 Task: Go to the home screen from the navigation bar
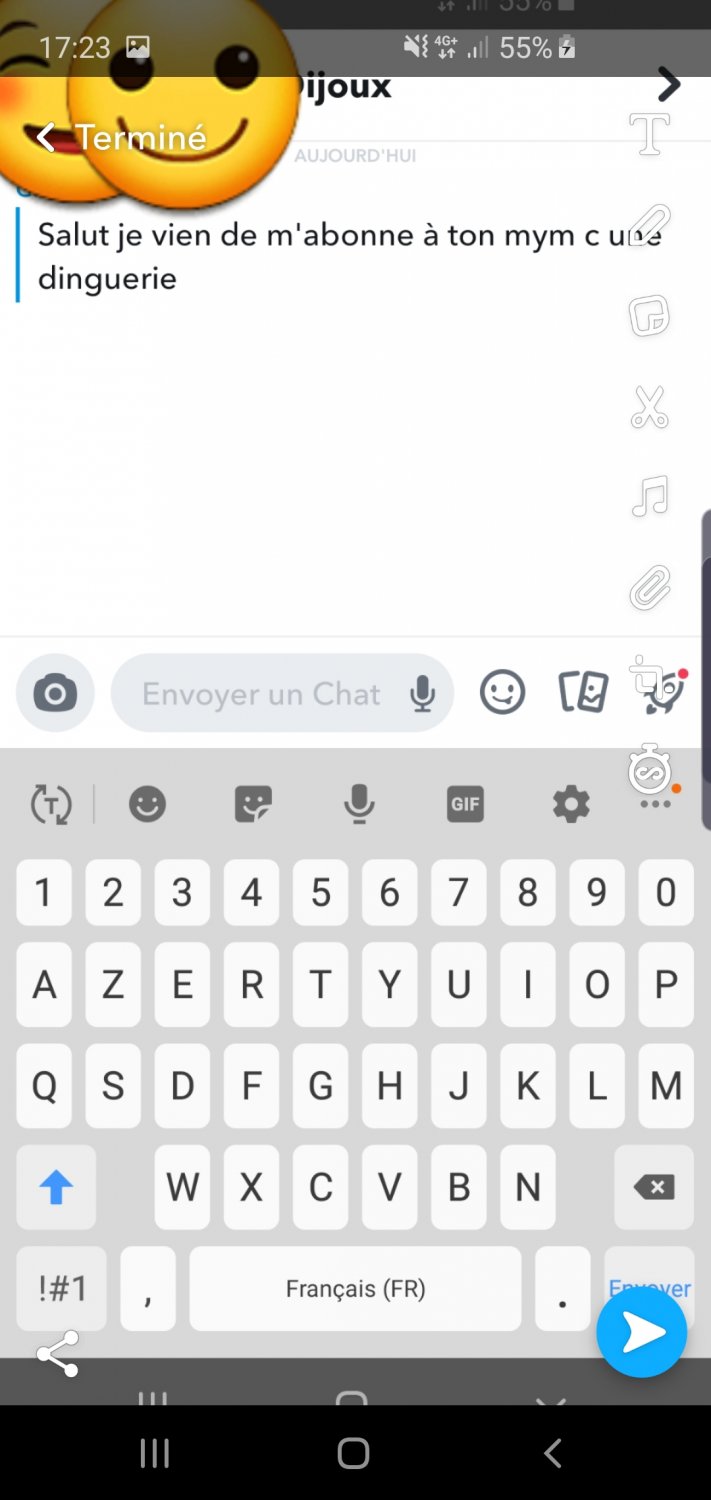(x=353, y=1452)
